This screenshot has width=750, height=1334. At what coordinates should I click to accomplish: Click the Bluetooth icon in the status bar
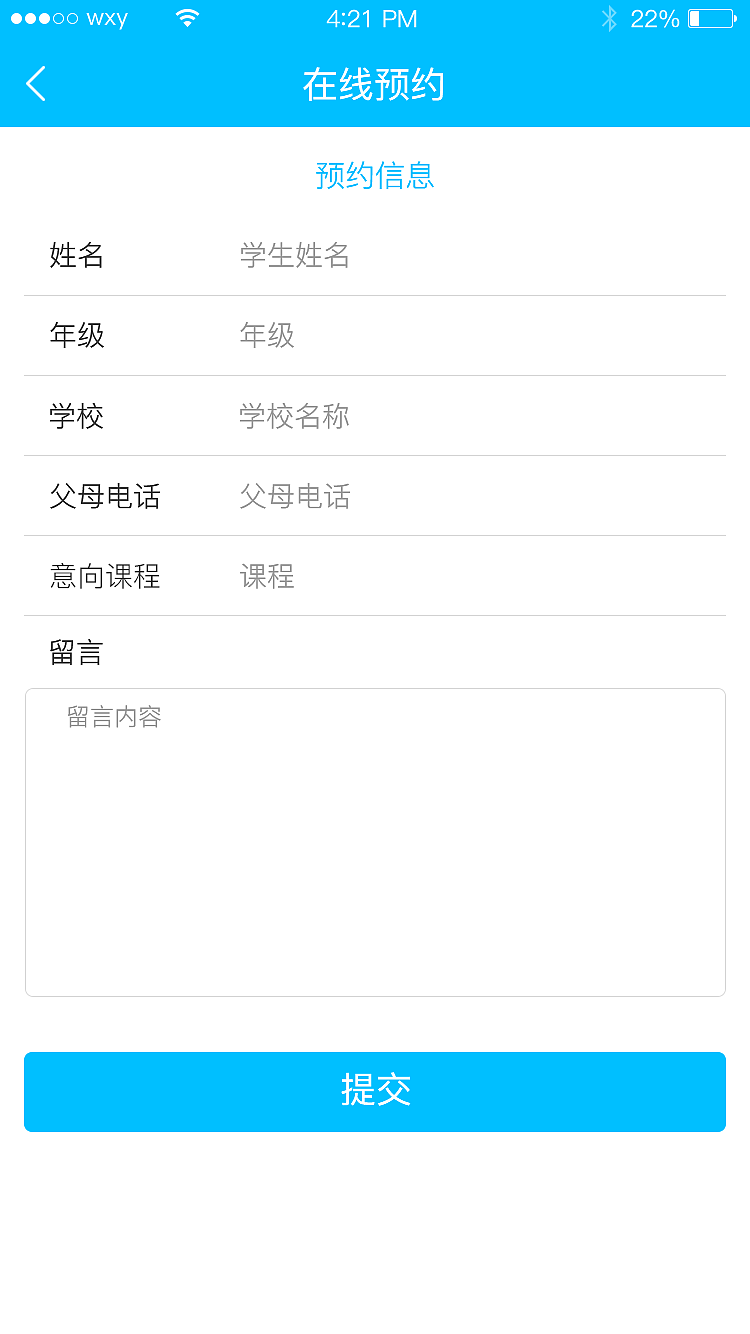click(609, 18)
